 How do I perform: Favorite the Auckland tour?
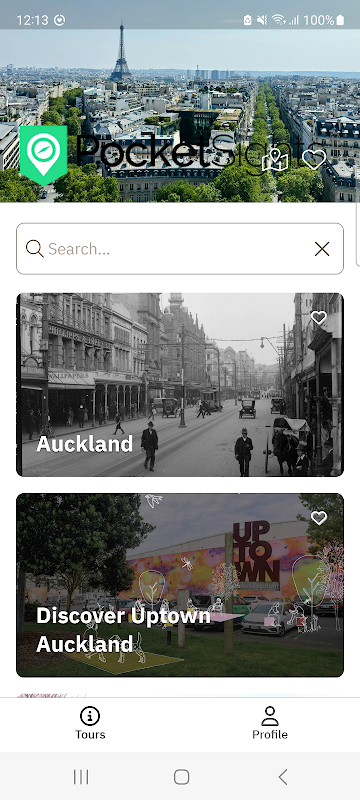[x=319, y=318]
